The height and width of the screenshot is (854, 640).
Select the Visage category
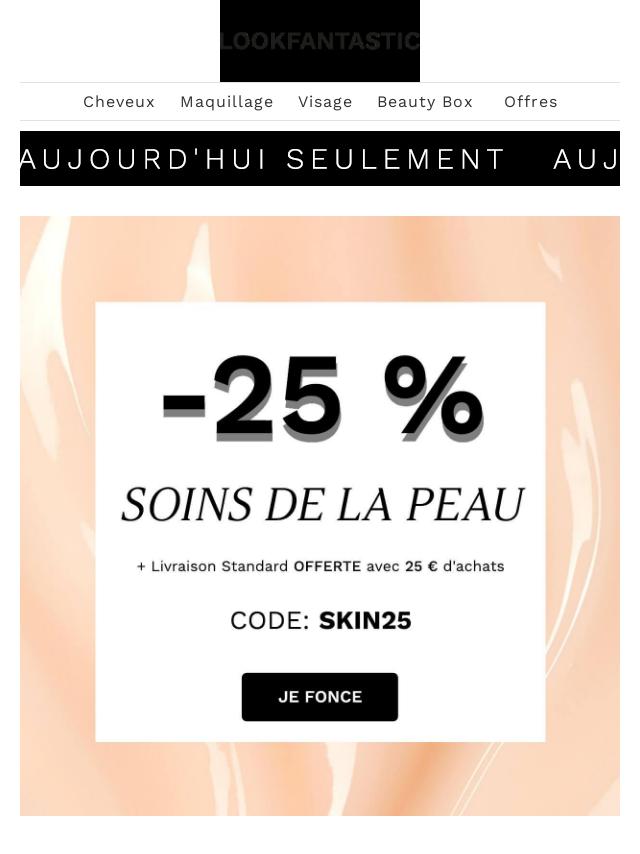pos(325,102)
